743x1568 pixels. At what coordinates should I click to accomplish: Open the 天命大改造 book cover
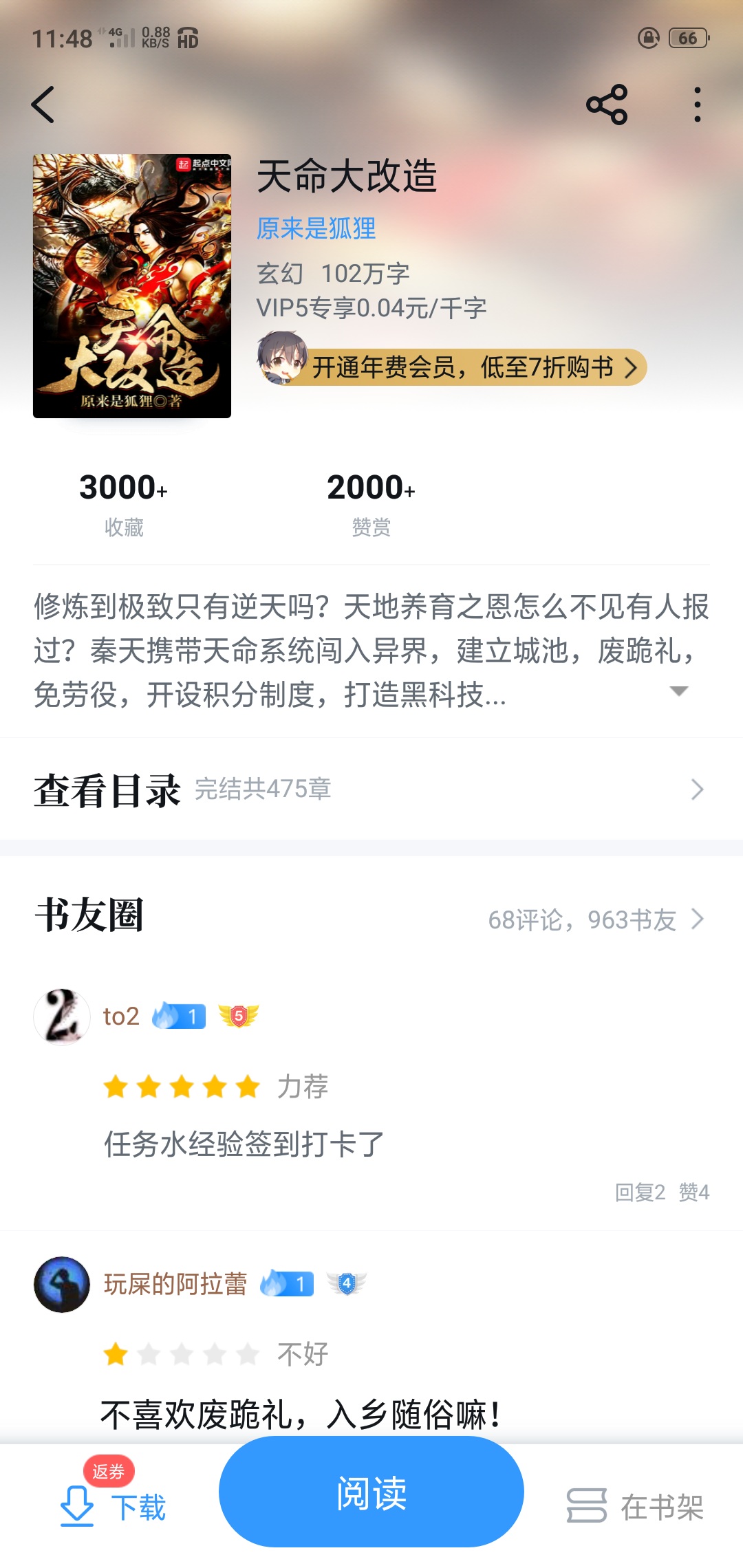(132, 286)
